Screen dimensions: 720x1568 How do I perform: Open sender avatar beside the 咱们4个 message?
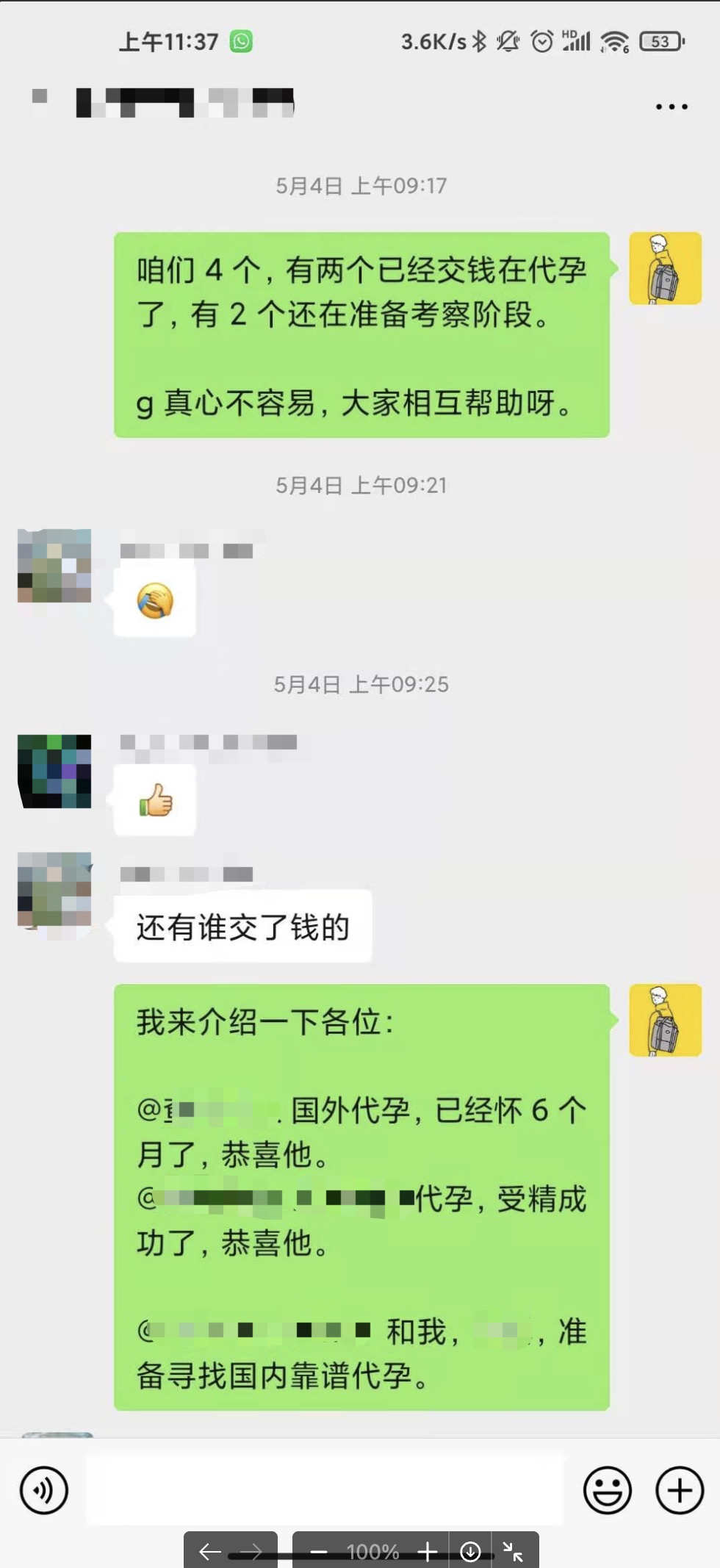click(665, 268)
